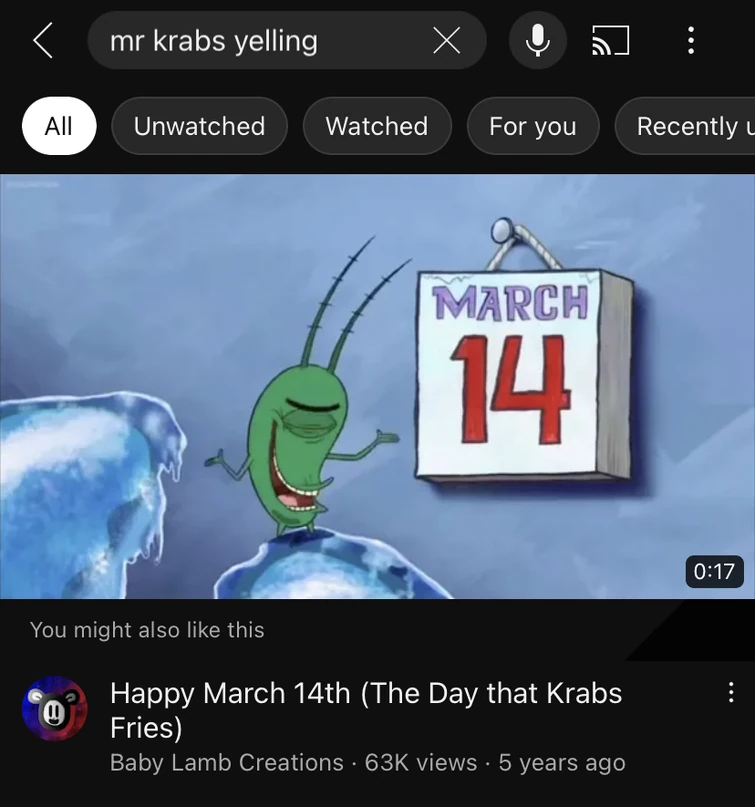Open the Happy March 14th video title
This screenshot has height=807, width=755.
[x=365, y=709]
